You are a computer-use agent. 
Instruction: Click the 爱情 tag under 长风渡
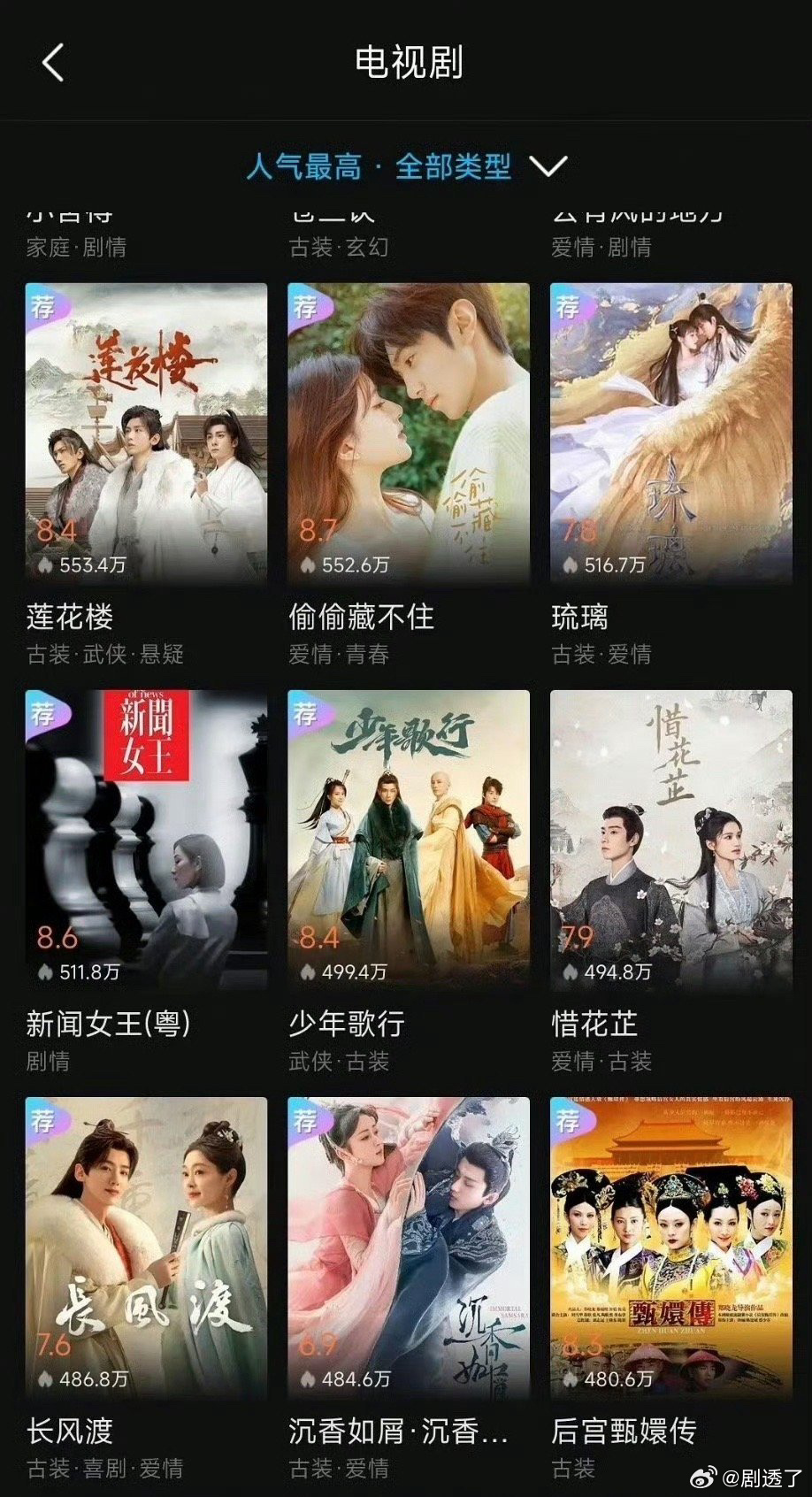(x=162, y=1467)
